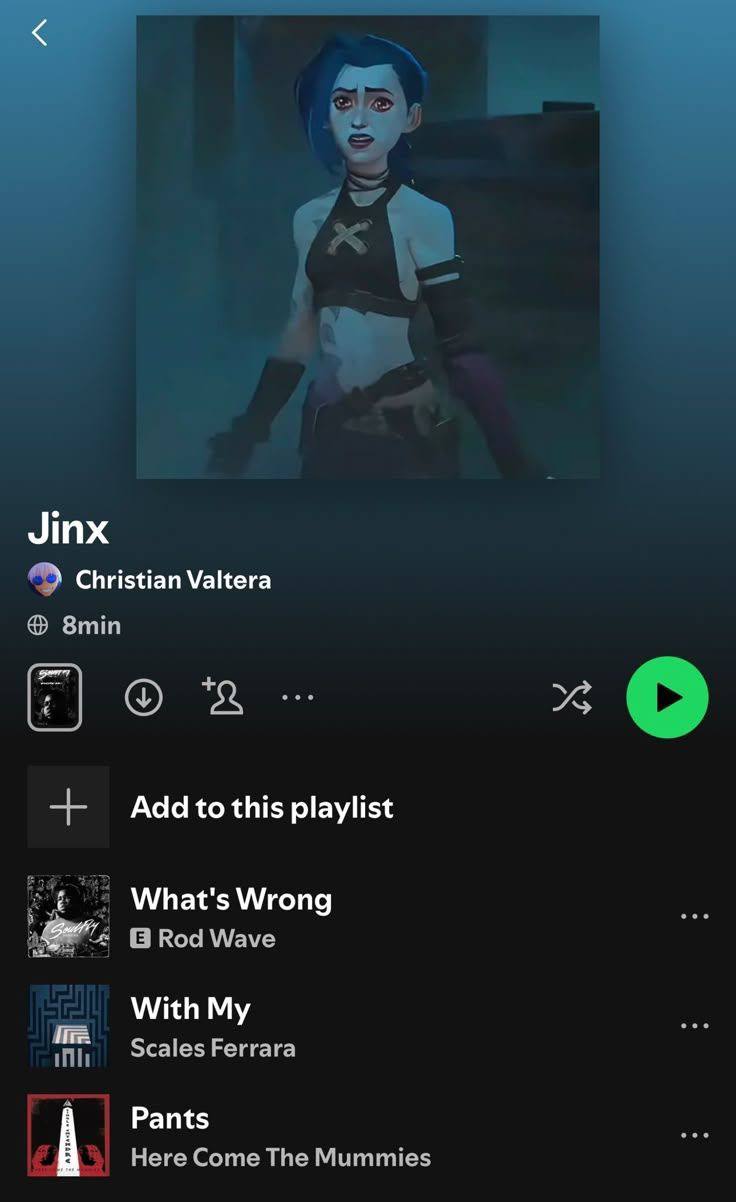Tap the small album cover beside download icon
736x1202 pixels.
point(55,697)
